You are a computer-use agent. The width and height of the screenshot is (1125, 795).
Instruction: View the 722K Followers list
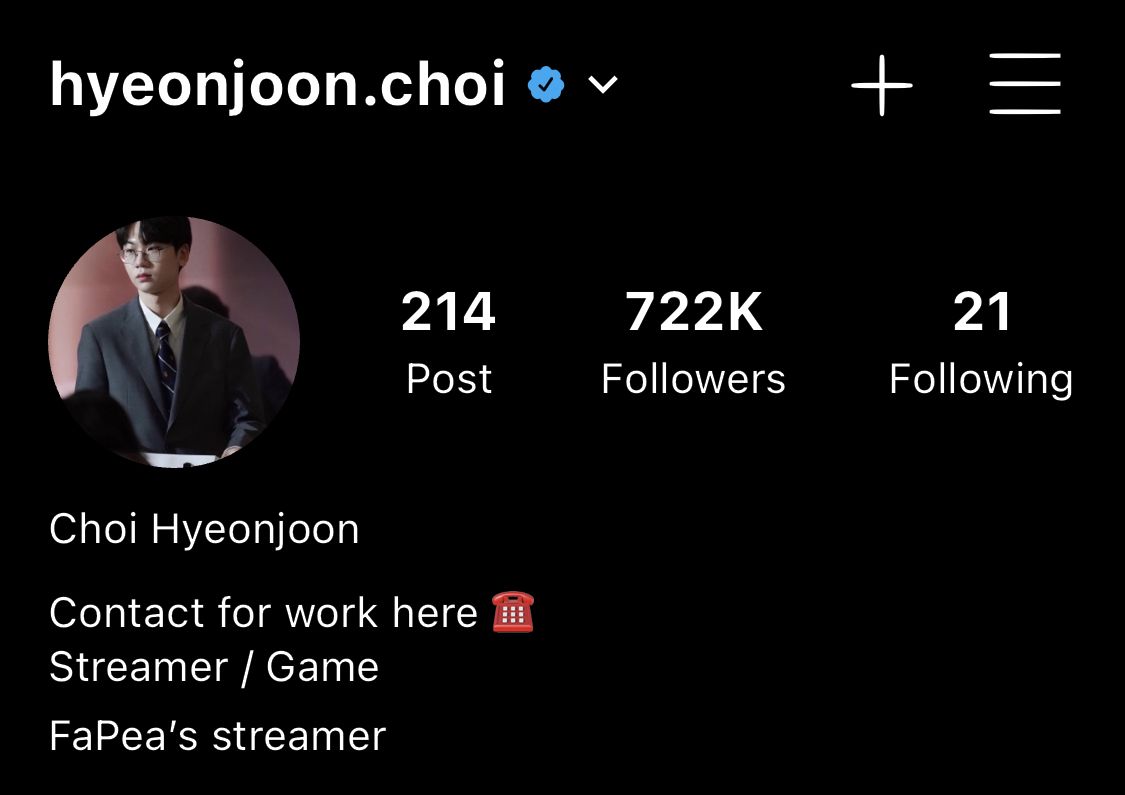click(x=693, y=342)
